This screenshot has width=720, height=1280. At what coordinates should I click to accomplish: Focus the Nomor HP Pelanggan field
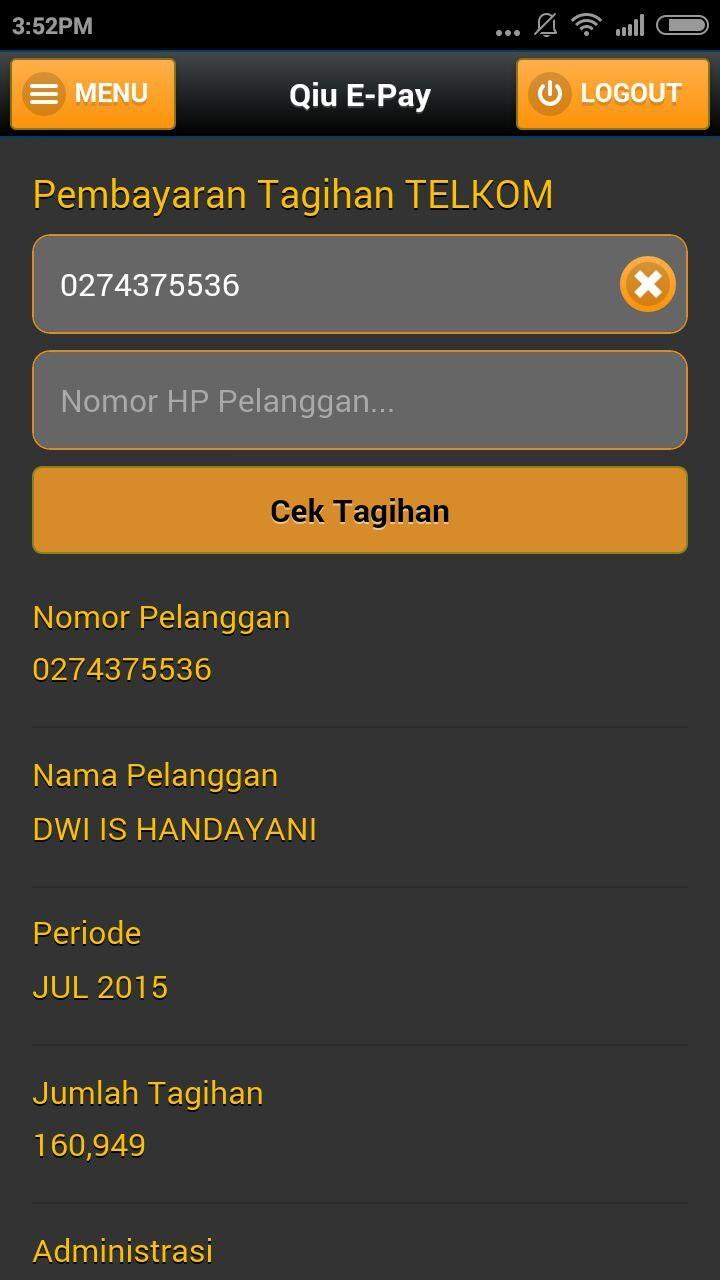point(359,401)
